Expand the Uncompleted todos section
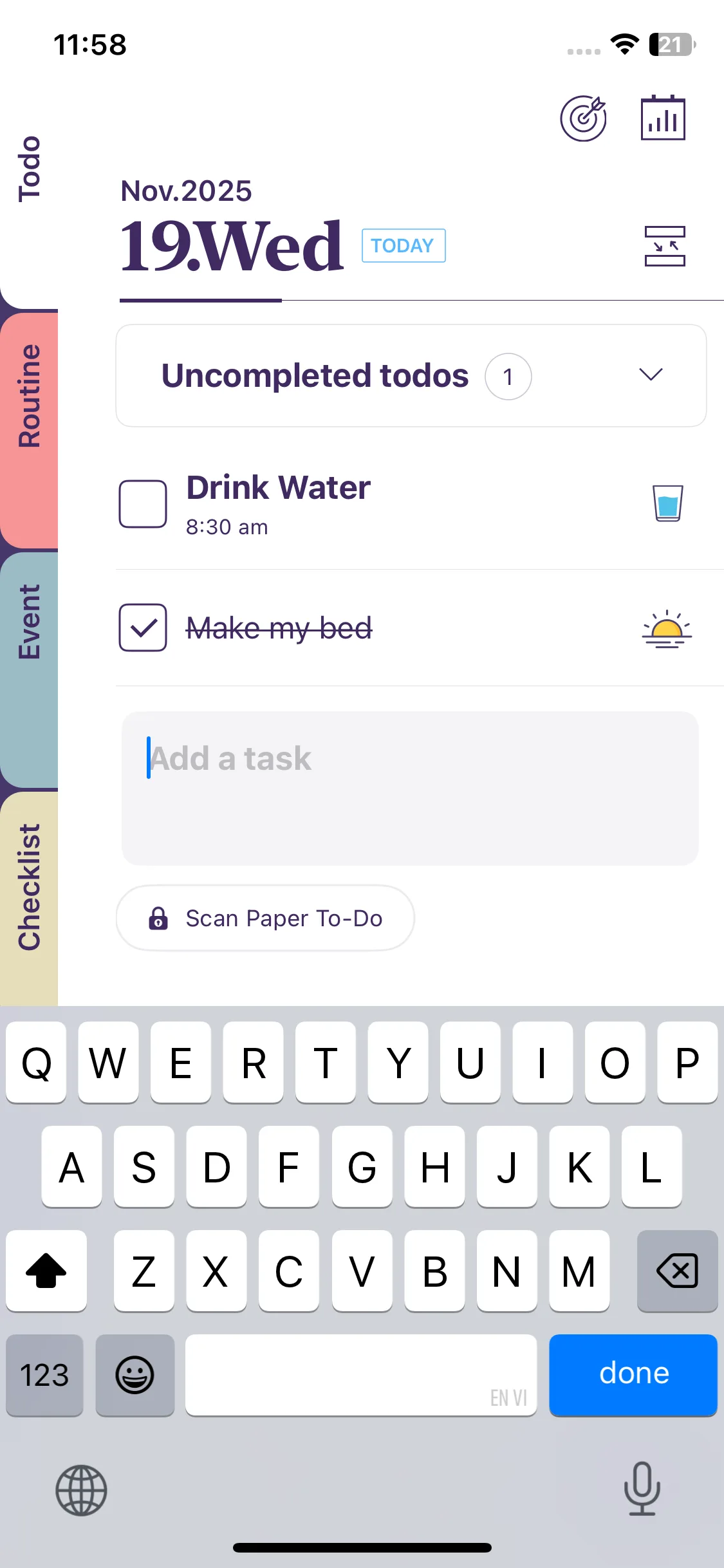724x1568 pixels. pos(651,375)
